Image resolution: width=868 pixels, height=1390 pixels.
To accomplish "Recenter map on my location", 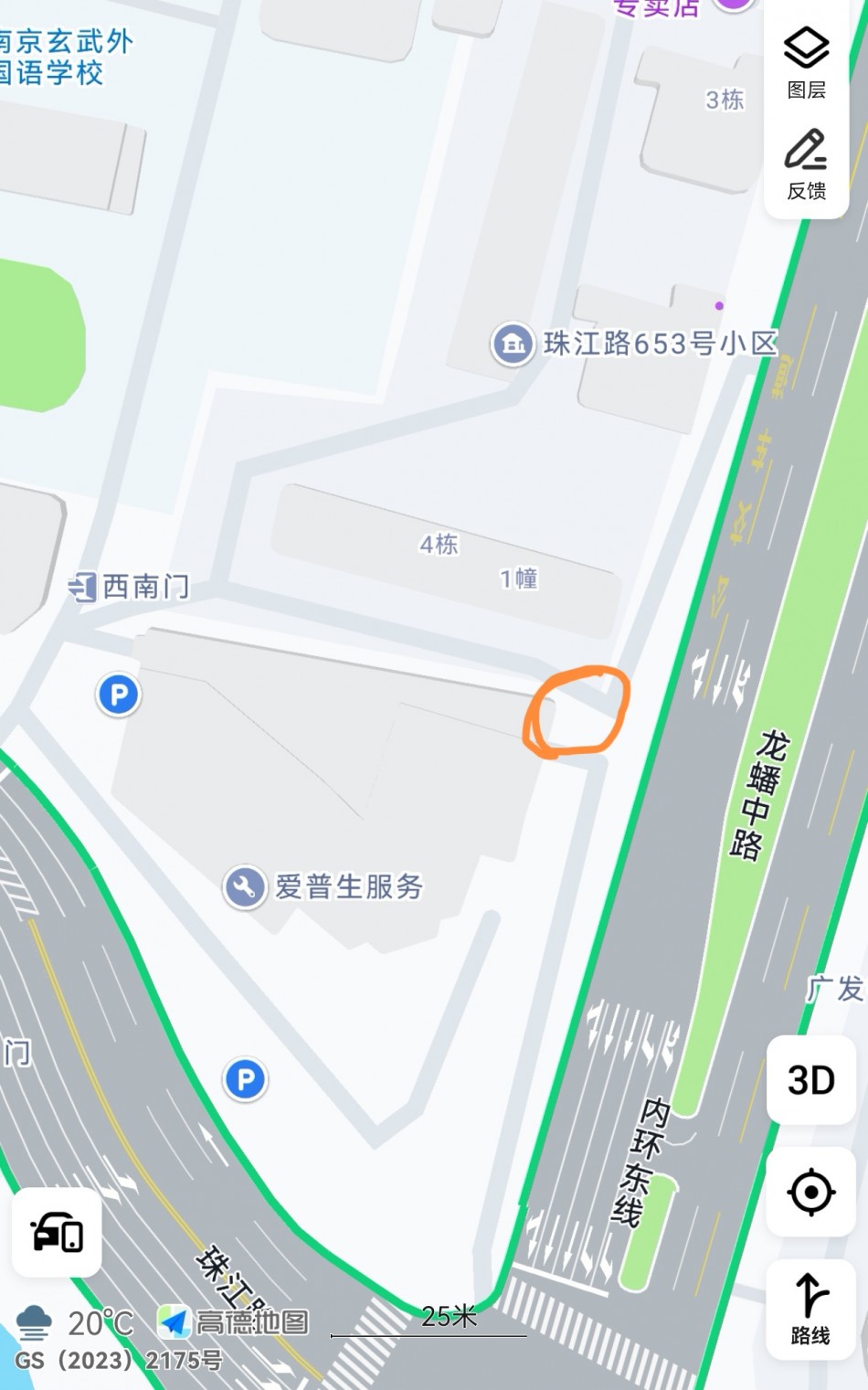I will click(810, 1192).
